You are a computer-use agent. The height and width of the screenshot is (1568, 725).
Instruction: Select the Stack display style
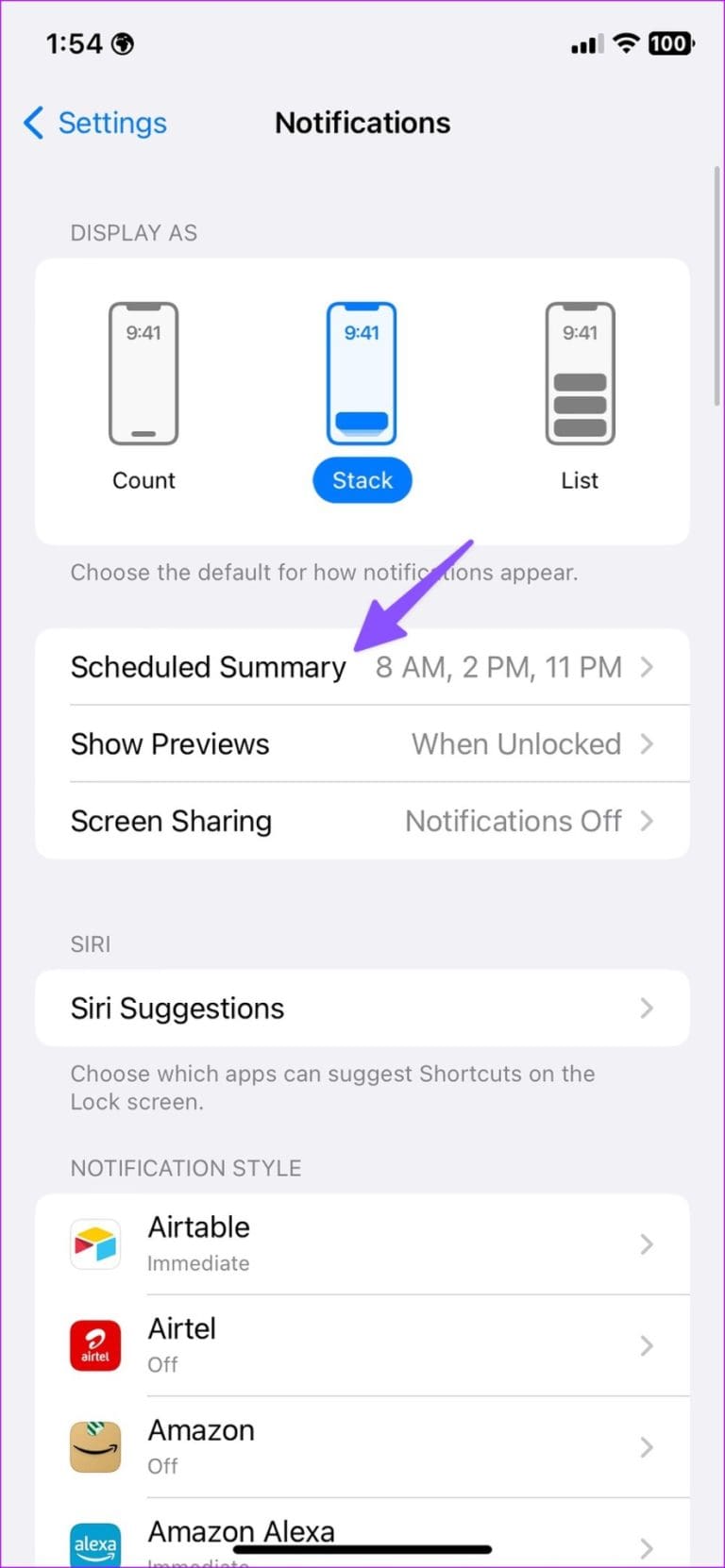[x=362, y=396]
